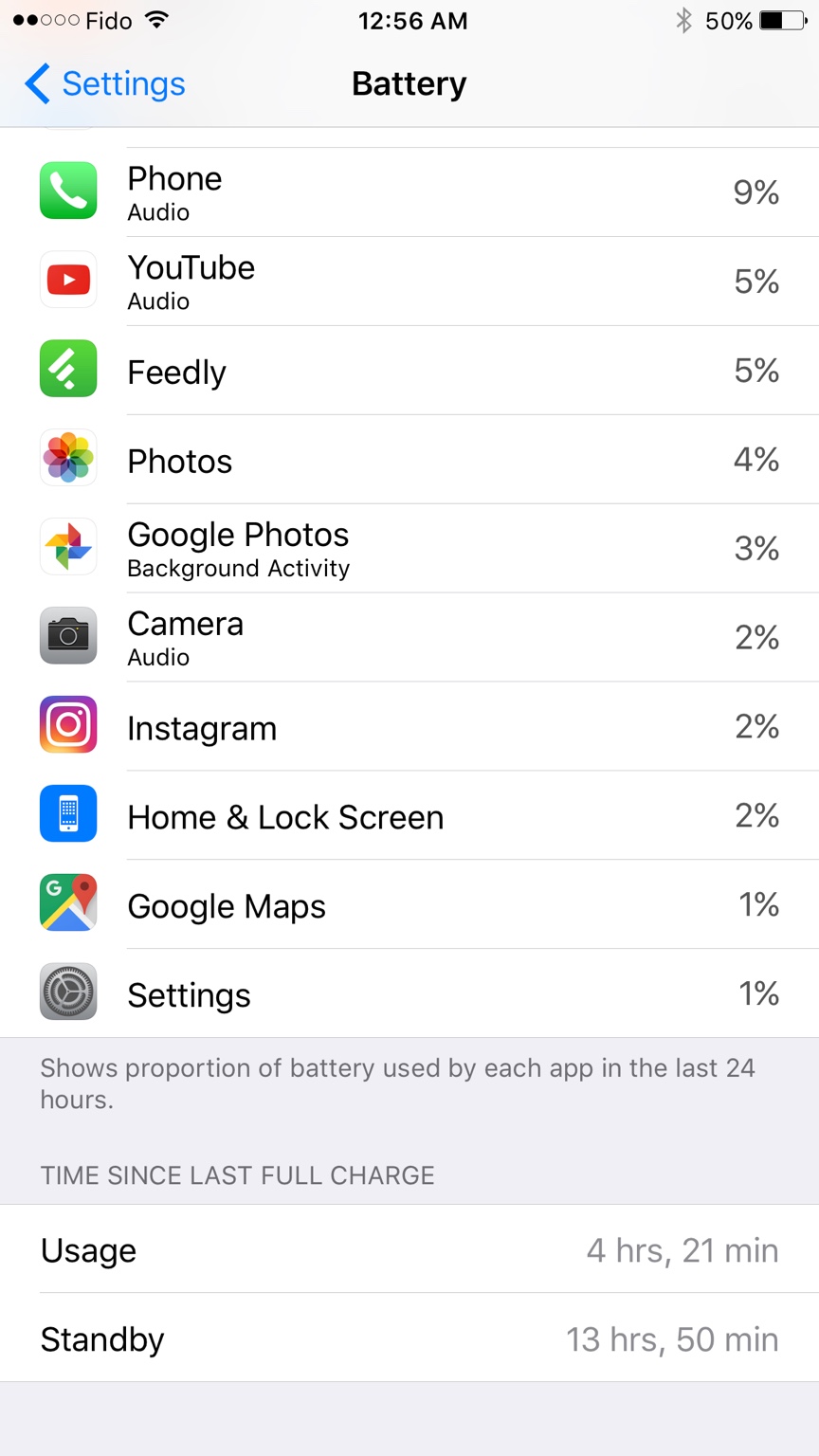Select the Photos battery usage row

coord(409,460)
